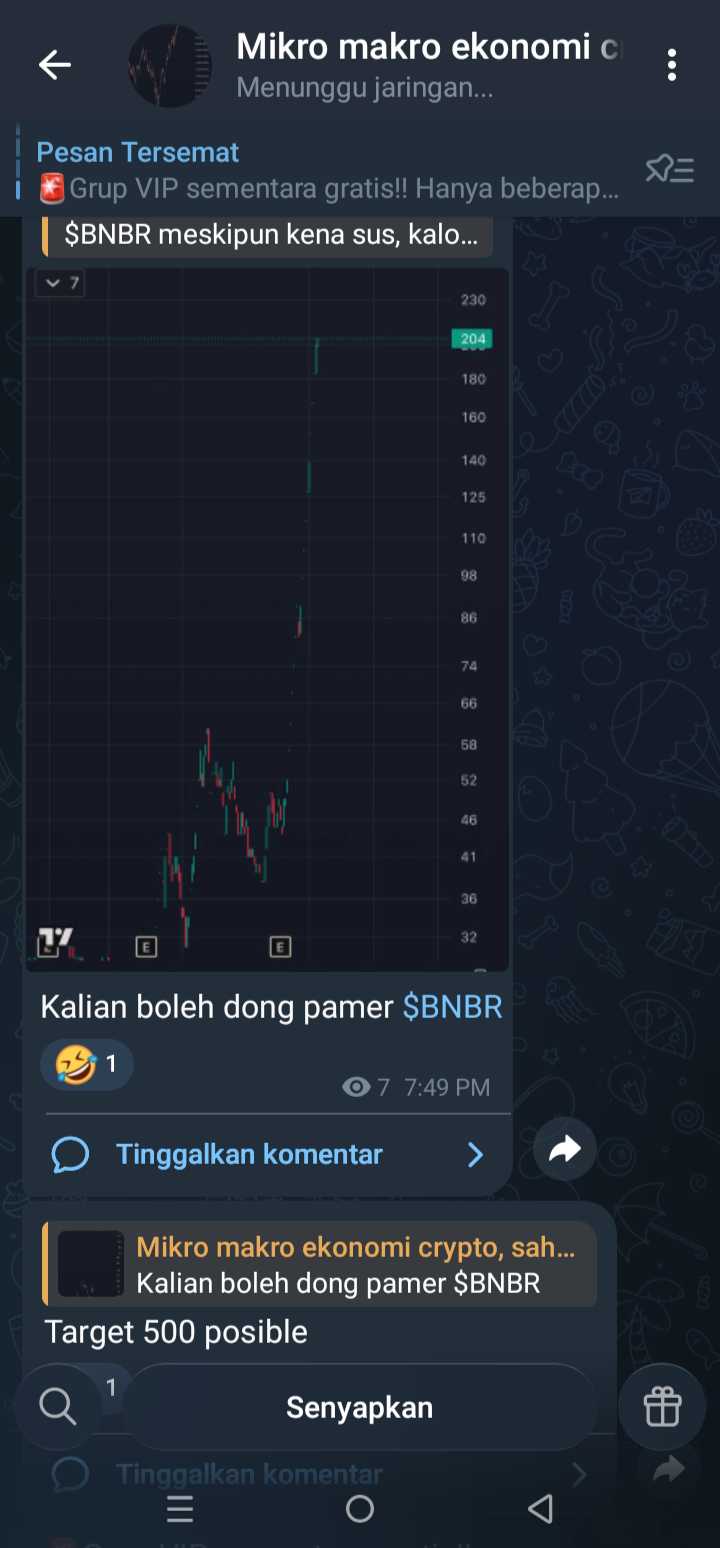Search within this channel
Image resolution: width=720 pixels, height=1548 pixels.
[x=58, y=1407]
